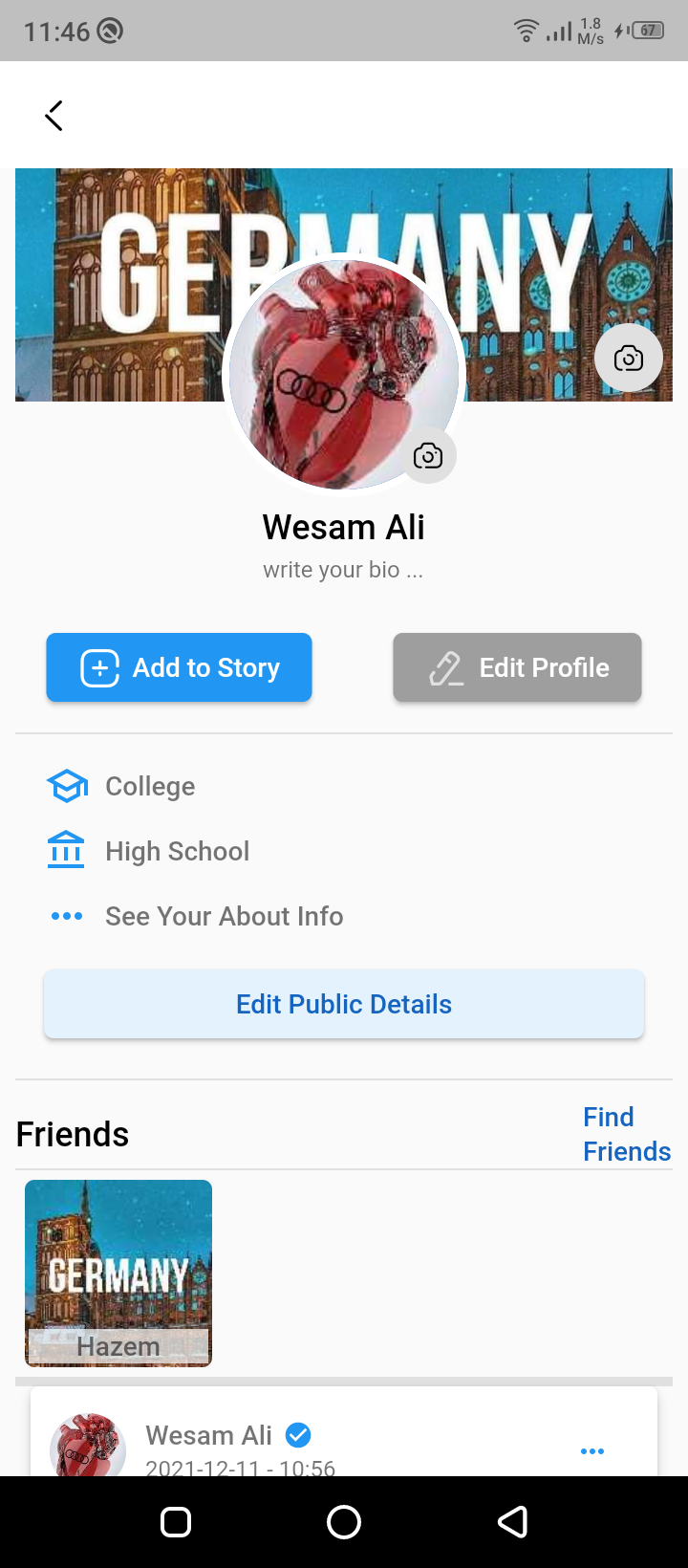Screen dimensions: 688x1568
Task: Select the bio placeholder to write your bio
Action: coord(343,569)
